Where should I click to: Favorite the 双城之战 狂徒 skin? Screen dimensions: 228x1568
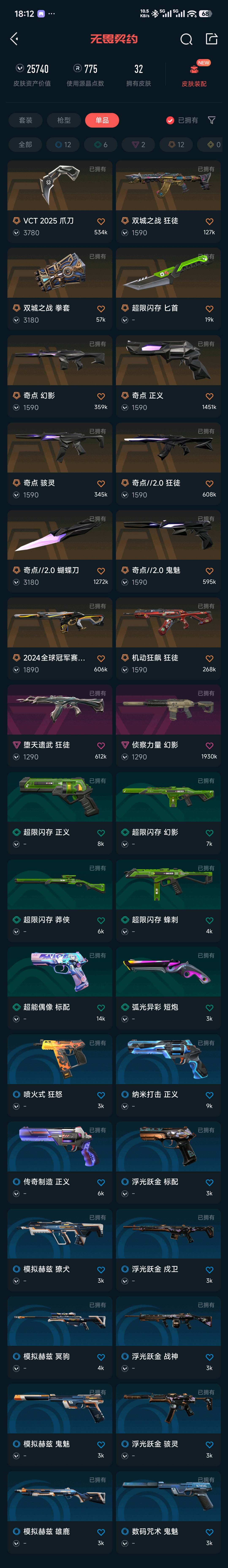[209, 221]
